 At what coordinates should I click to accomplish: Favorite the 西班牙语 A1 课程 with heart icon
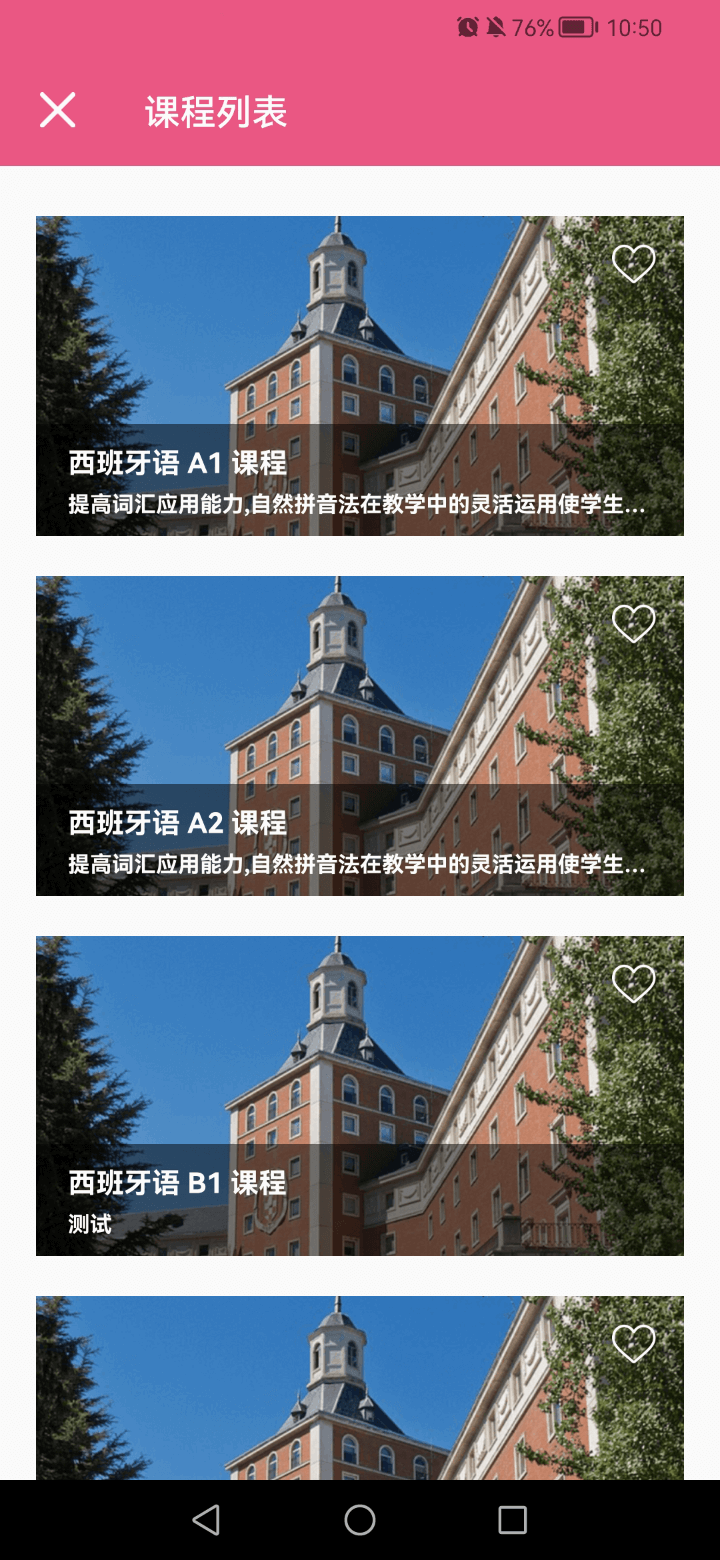pos(634,262)
